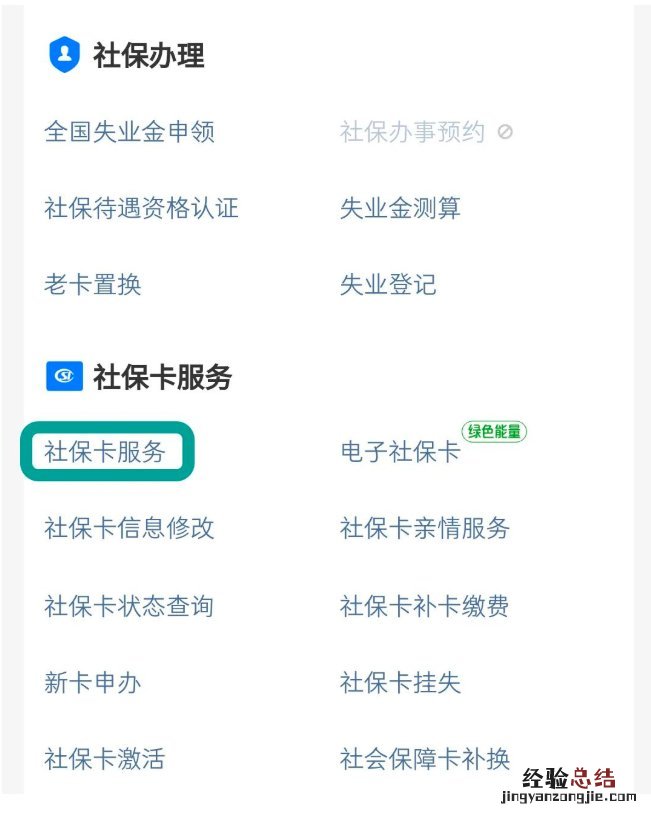Open 全国失业金申领 service
Viewport: 651px width, 815px height.
coord(129,132)
